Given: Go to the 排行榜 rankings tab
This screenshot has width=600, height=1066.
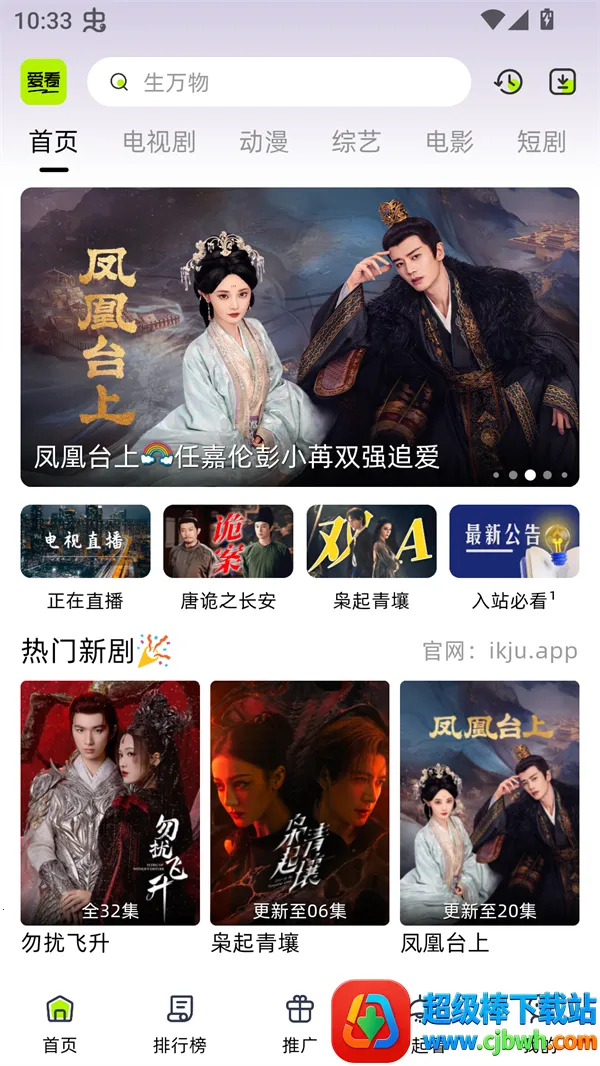Looking at the screenshot, I should [x=180, y=1023].
